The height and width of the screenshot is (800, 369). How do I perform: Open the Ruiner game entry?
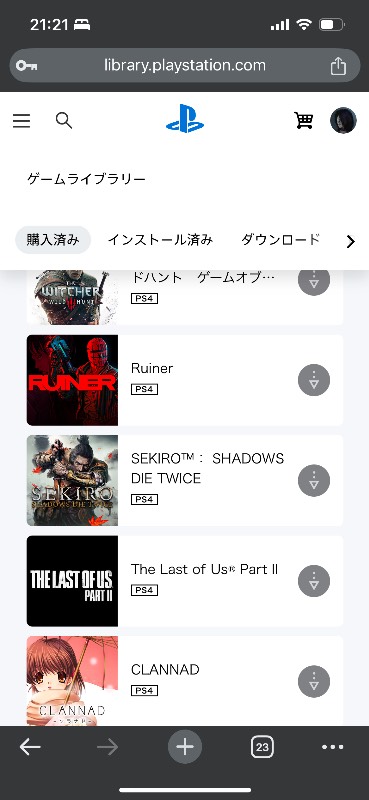click(185, 380)
